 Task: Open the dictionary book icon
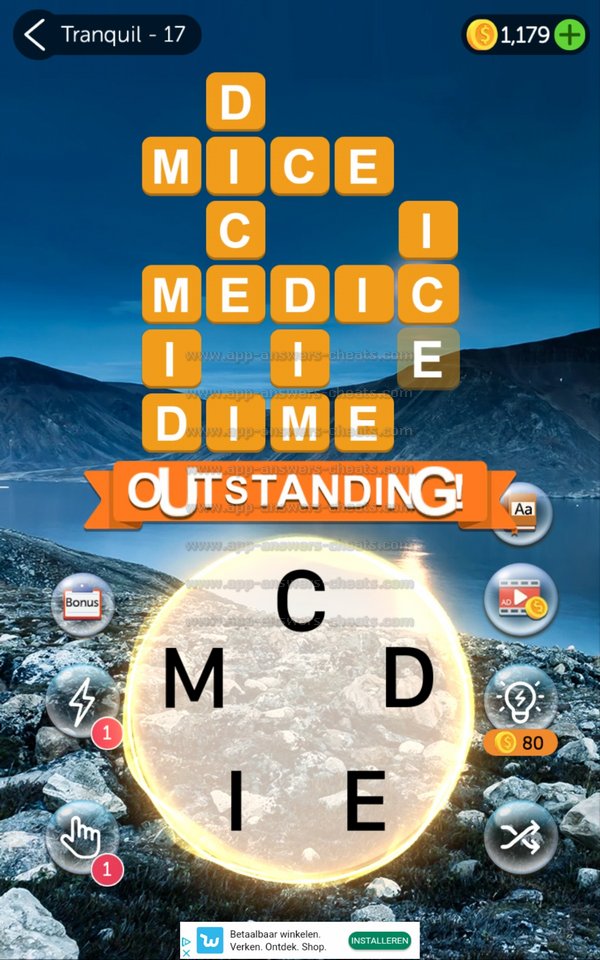[x=522, y=513]
